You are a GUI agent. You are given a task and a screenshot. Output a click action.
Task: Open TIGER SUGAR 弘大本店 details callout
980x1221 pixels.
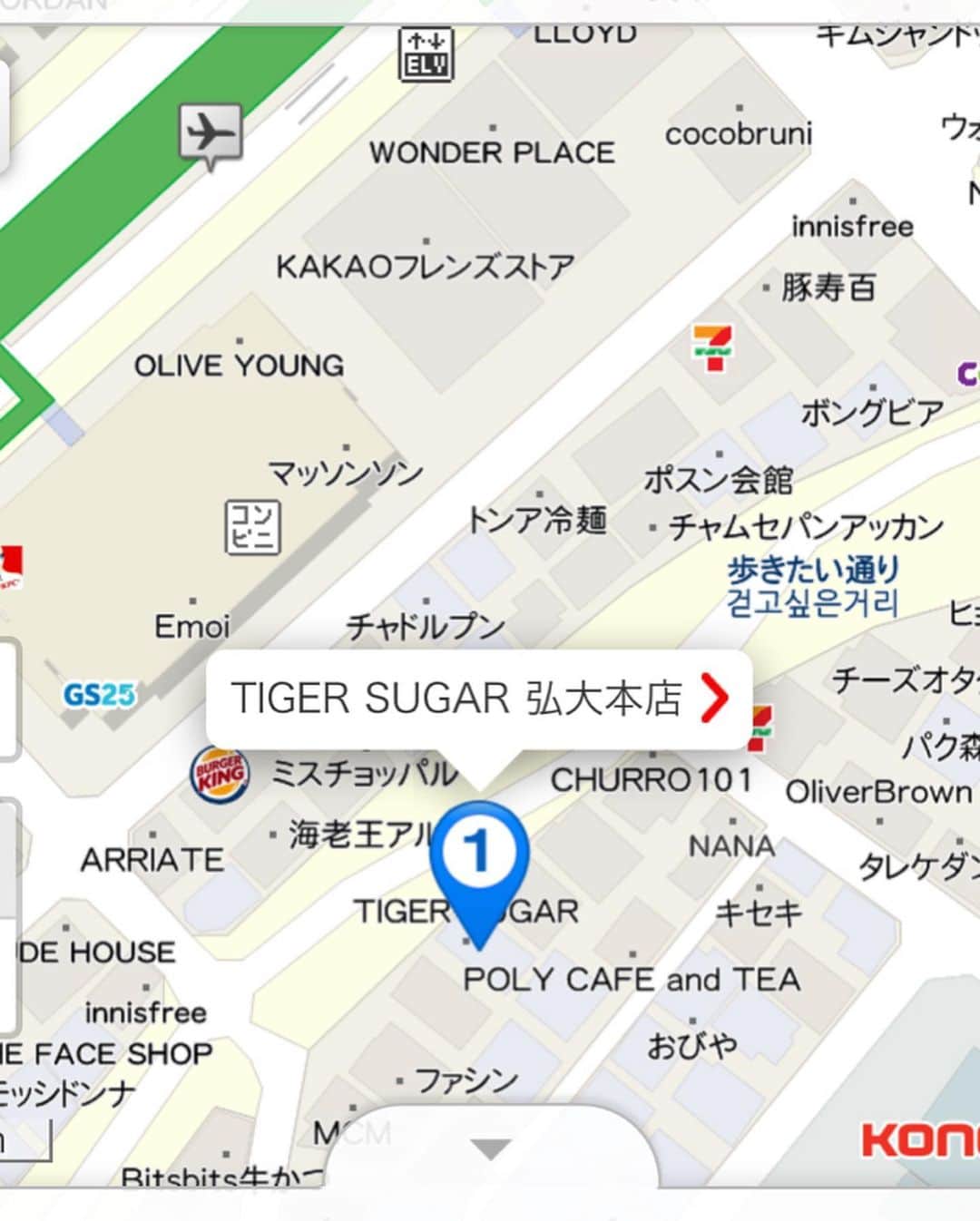tap(478, 698)
